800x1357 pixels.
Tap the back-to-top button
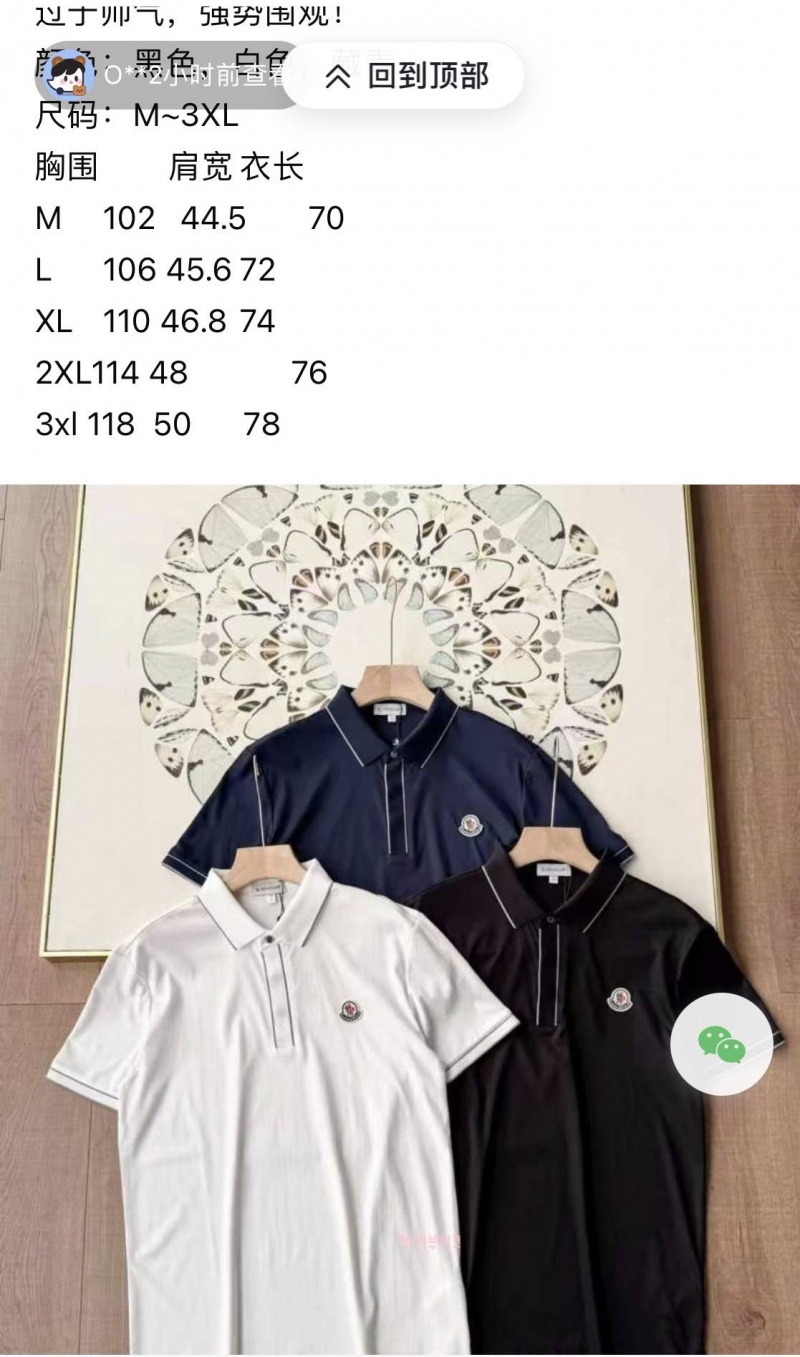[403, 75]
